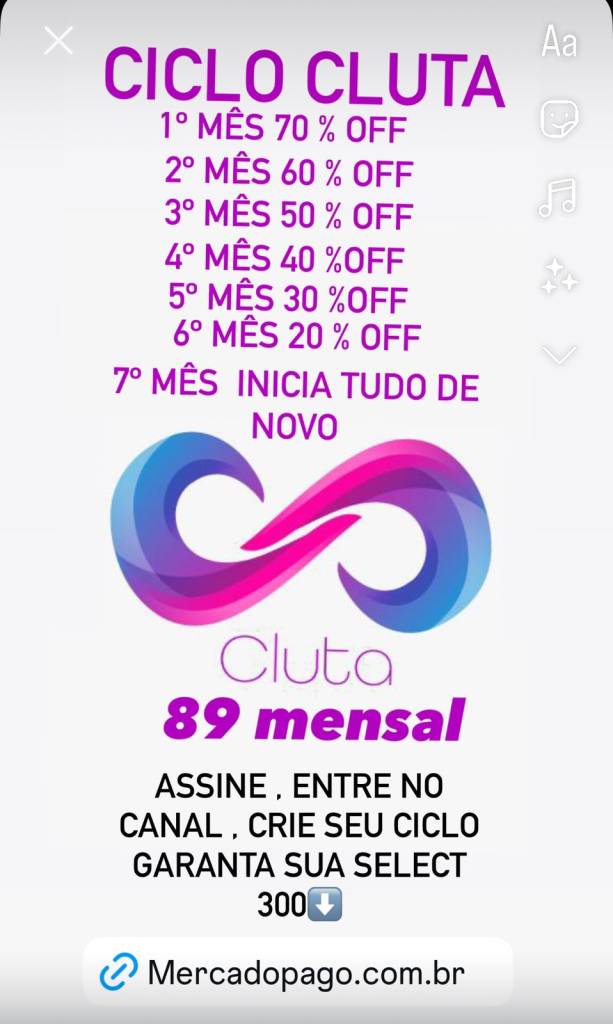Open the sparkle effects tool
Image resolution: width=613 pixels, height=1024 pixels.
558,276
